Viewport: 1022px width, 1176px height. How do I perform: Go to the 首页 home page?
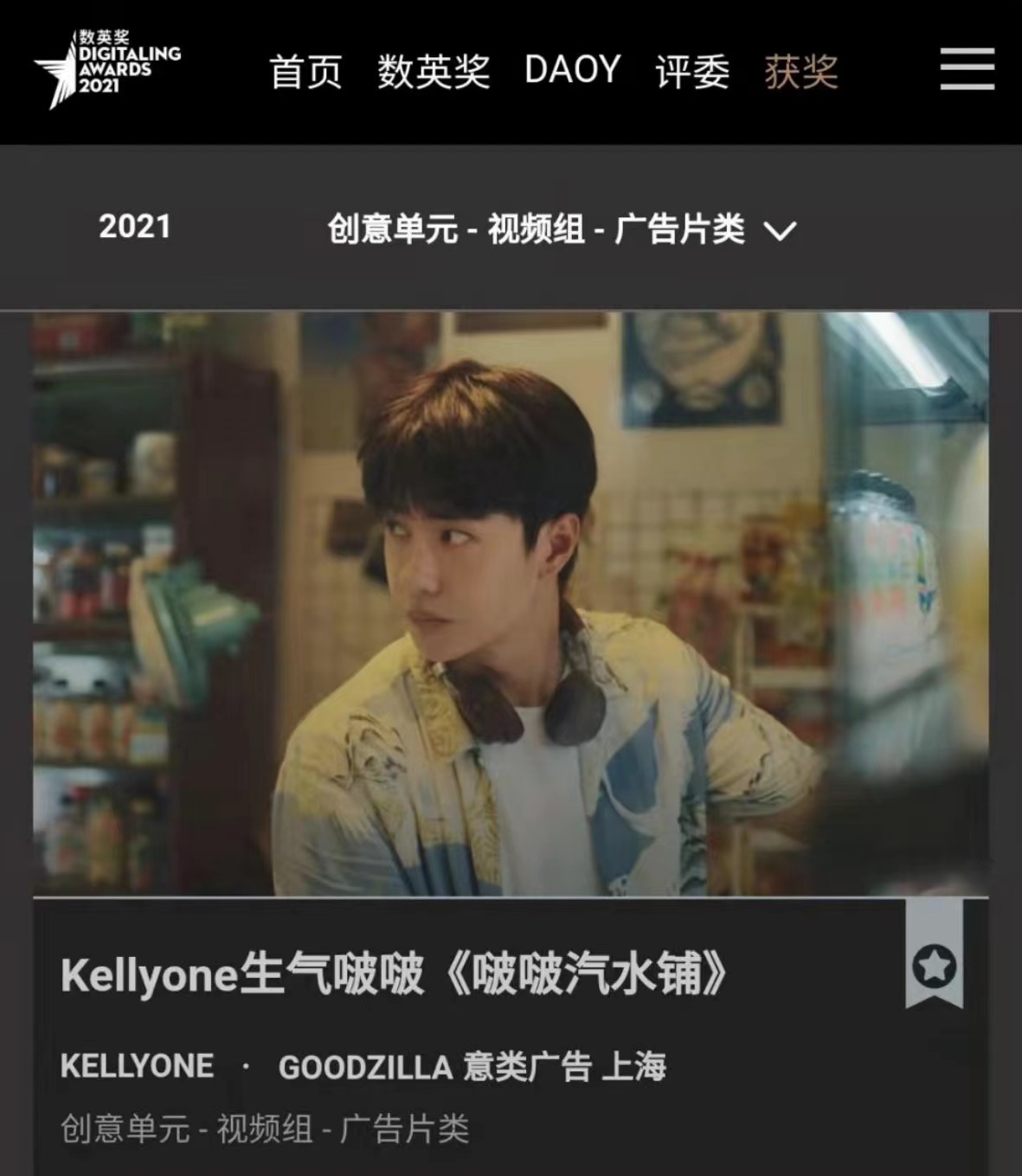305,71
